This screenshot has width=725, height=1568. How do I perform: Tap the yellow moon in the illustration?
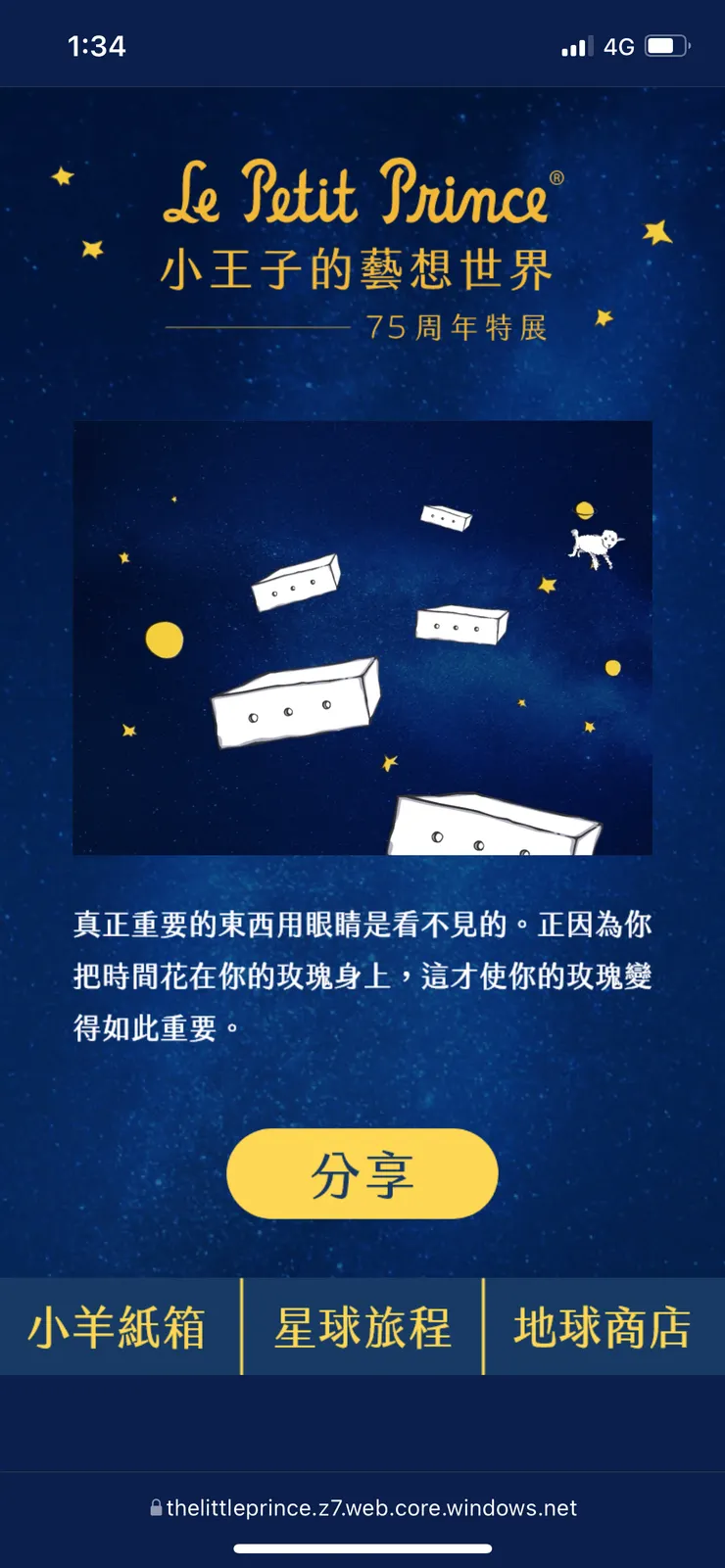click(x=163, y=641)
